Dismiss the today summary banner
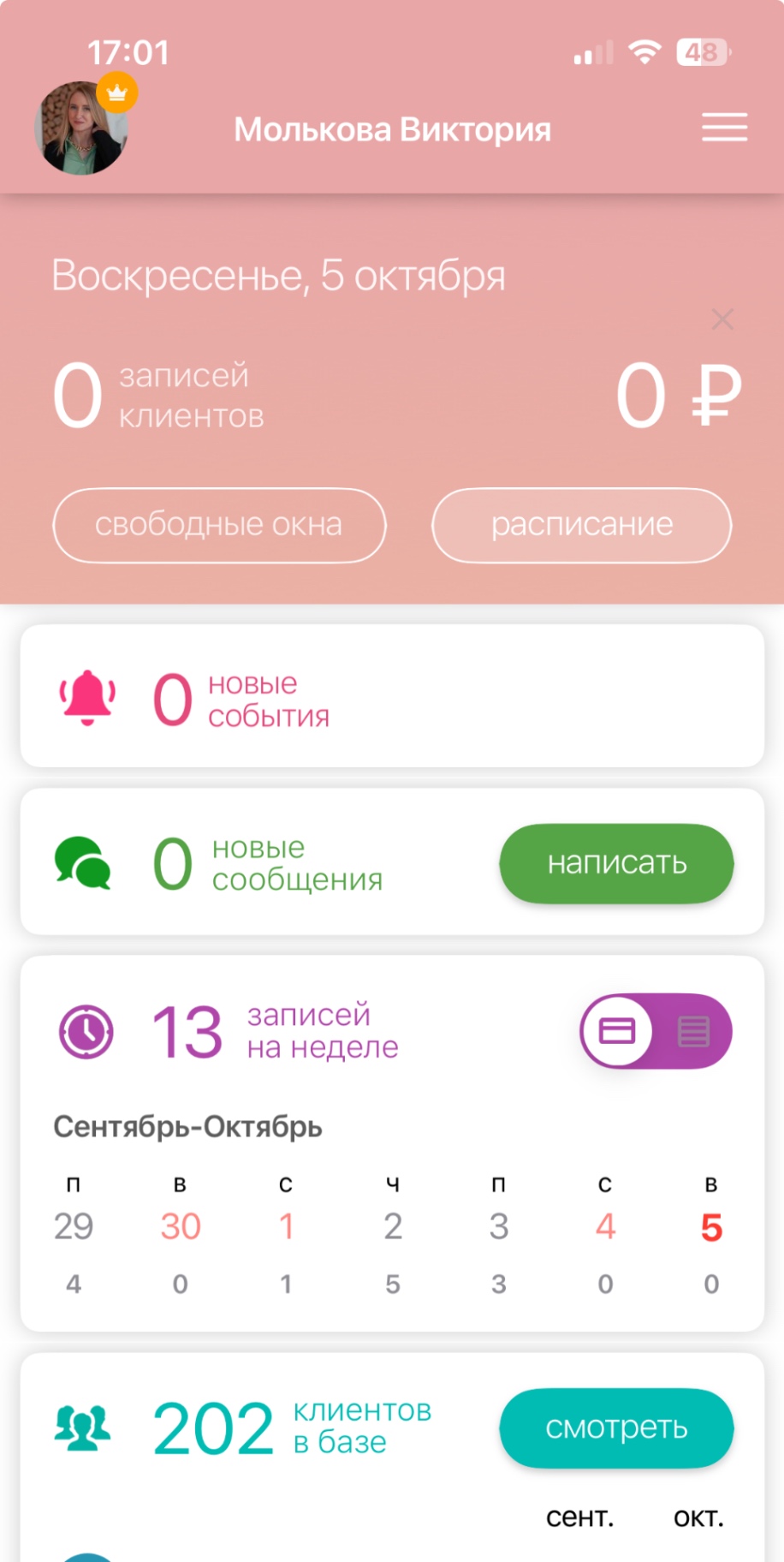The width and height of the screenshot is (784, 1562). point(722,319)
